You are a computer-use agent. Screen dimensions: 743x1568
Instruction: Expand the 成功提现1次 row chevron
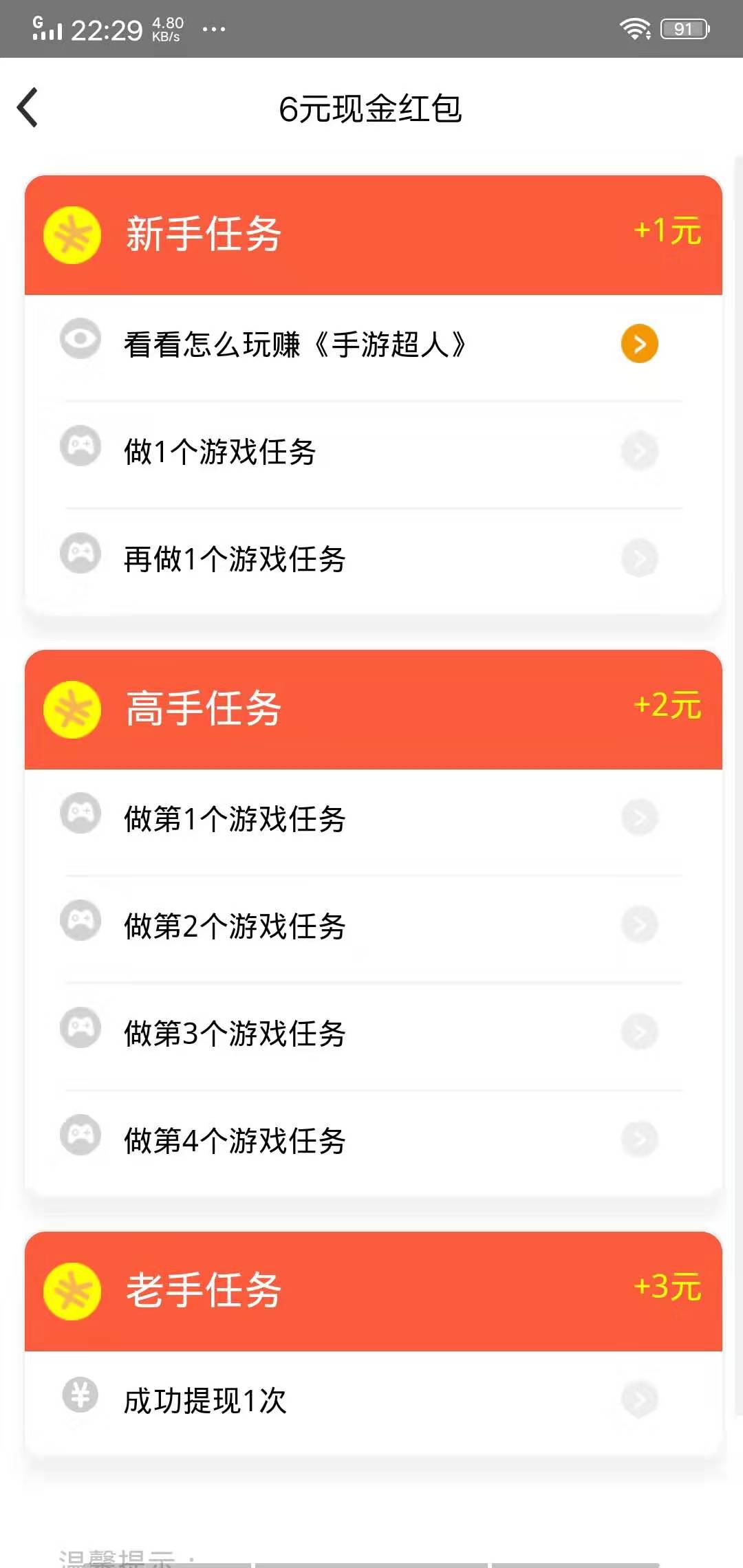click(639, 1400)
